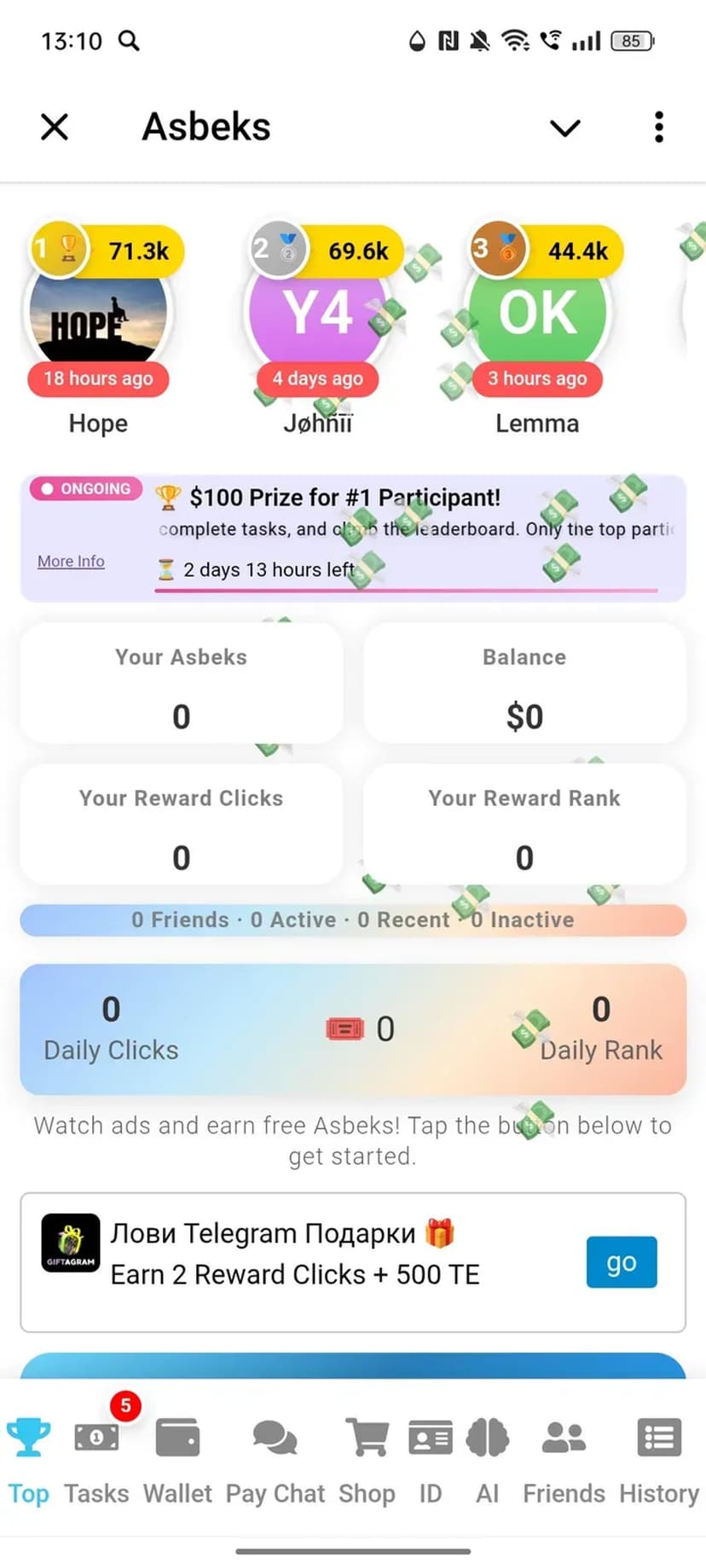View the History tab

658,1457
